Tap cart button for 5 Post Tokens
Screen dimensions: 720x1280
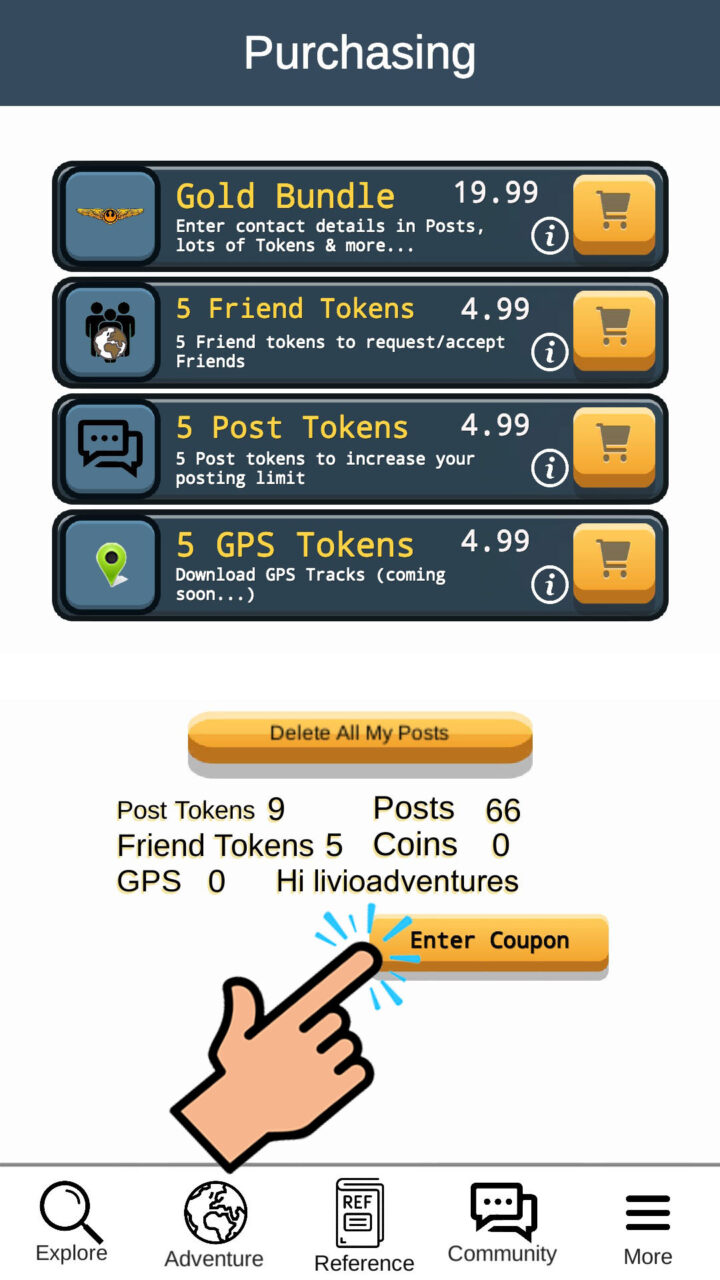613,446
